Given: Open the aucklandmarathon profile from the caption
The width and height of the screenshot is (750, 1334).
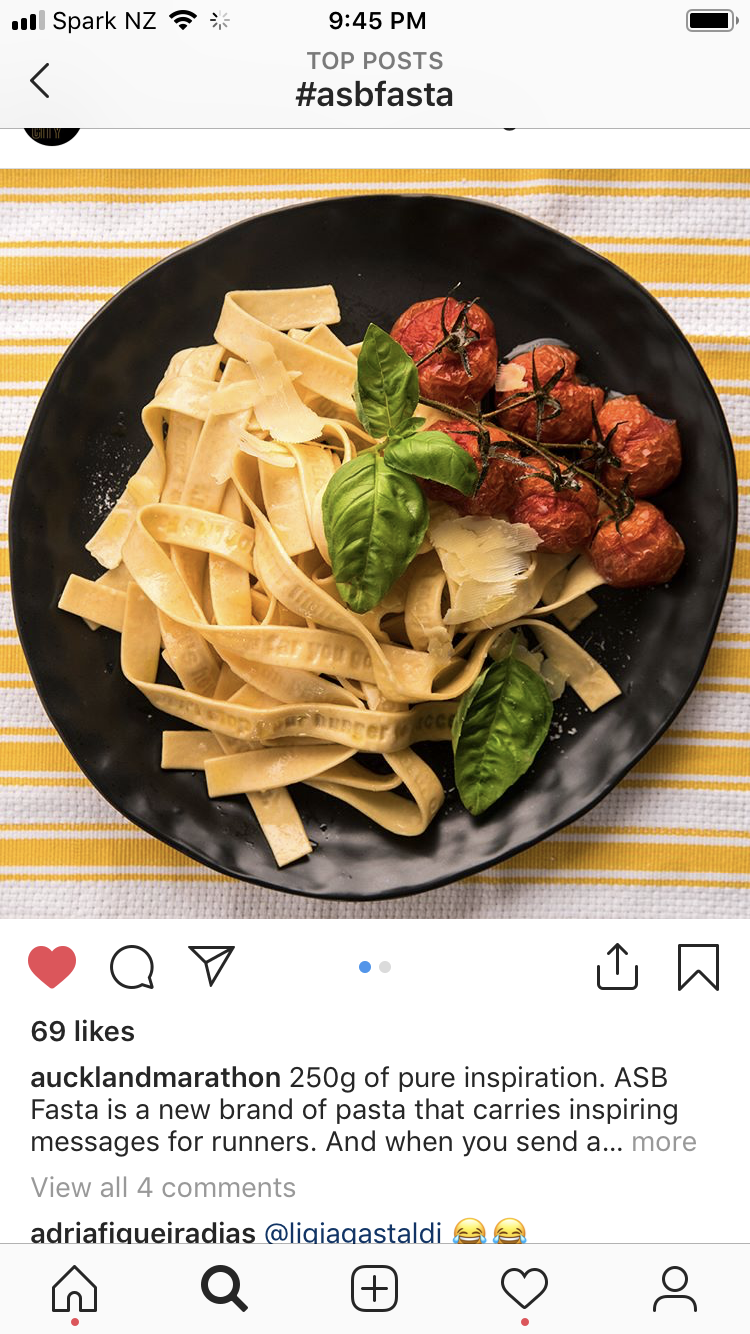Looking at the screenshot, I should (x=155, y=1078).
